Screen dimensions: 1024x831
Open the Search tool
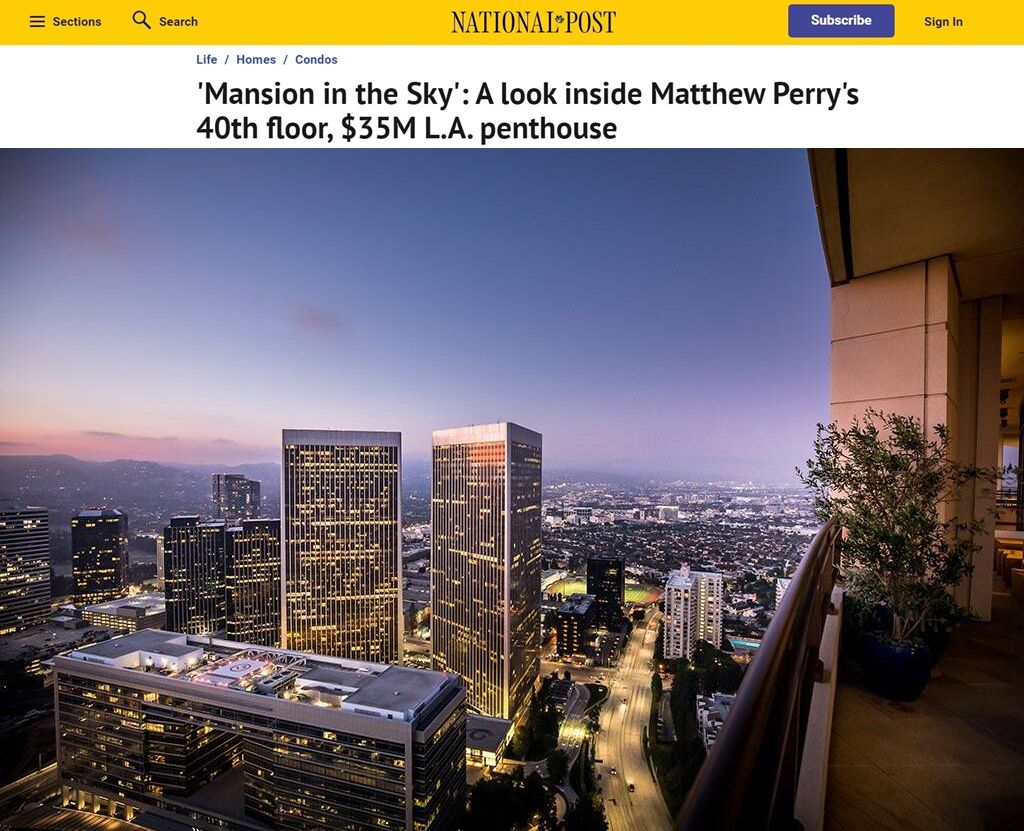165,21
